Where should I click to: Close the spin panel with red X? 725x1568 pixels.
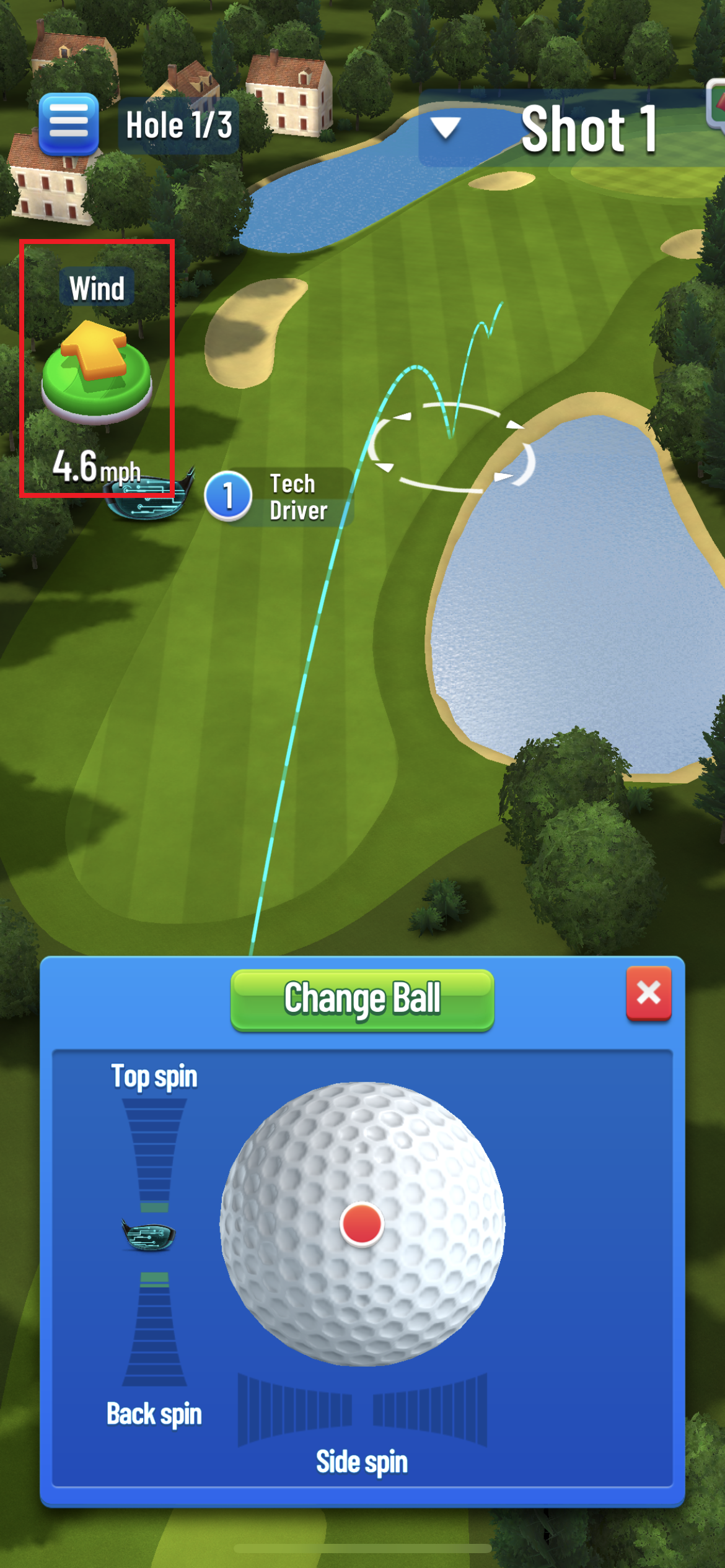(x=648, y=993)
